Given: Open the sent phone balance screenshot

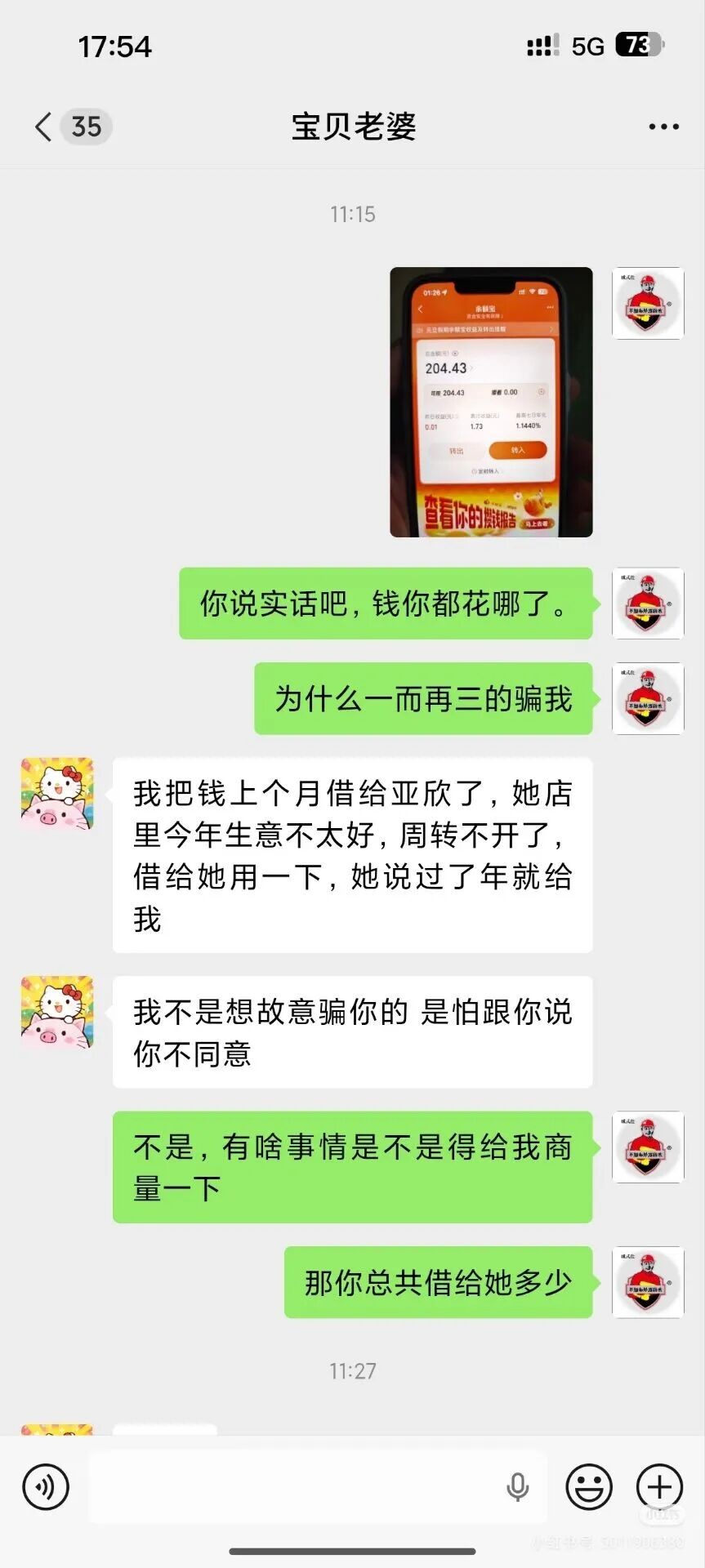Looking at the screenshot, I should [x=491, y=402].
